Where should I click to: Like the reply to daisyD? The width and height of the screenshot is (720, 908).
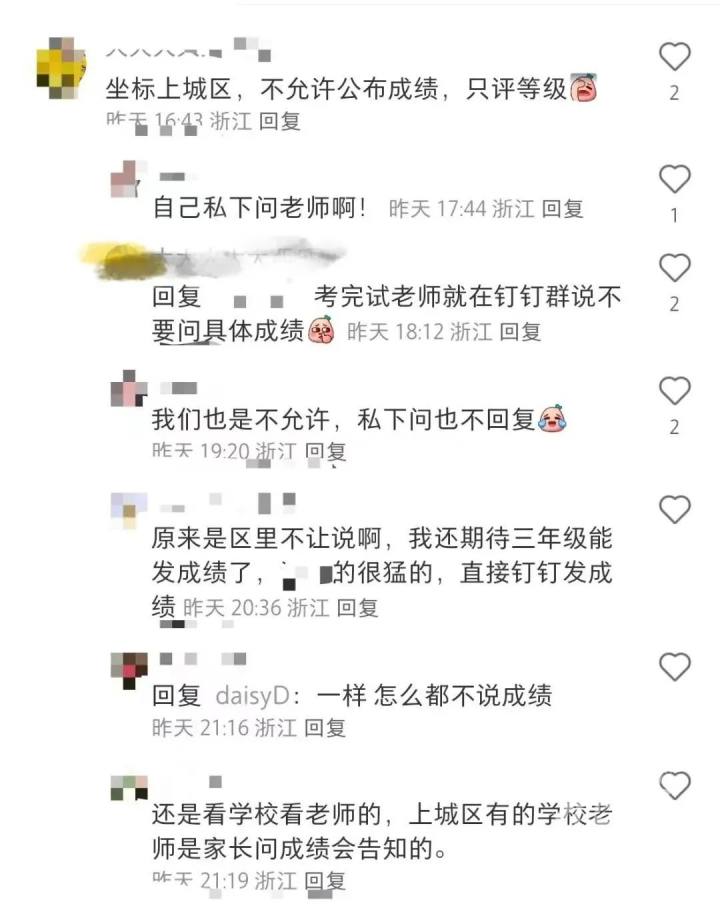click(x=675, y=666)
